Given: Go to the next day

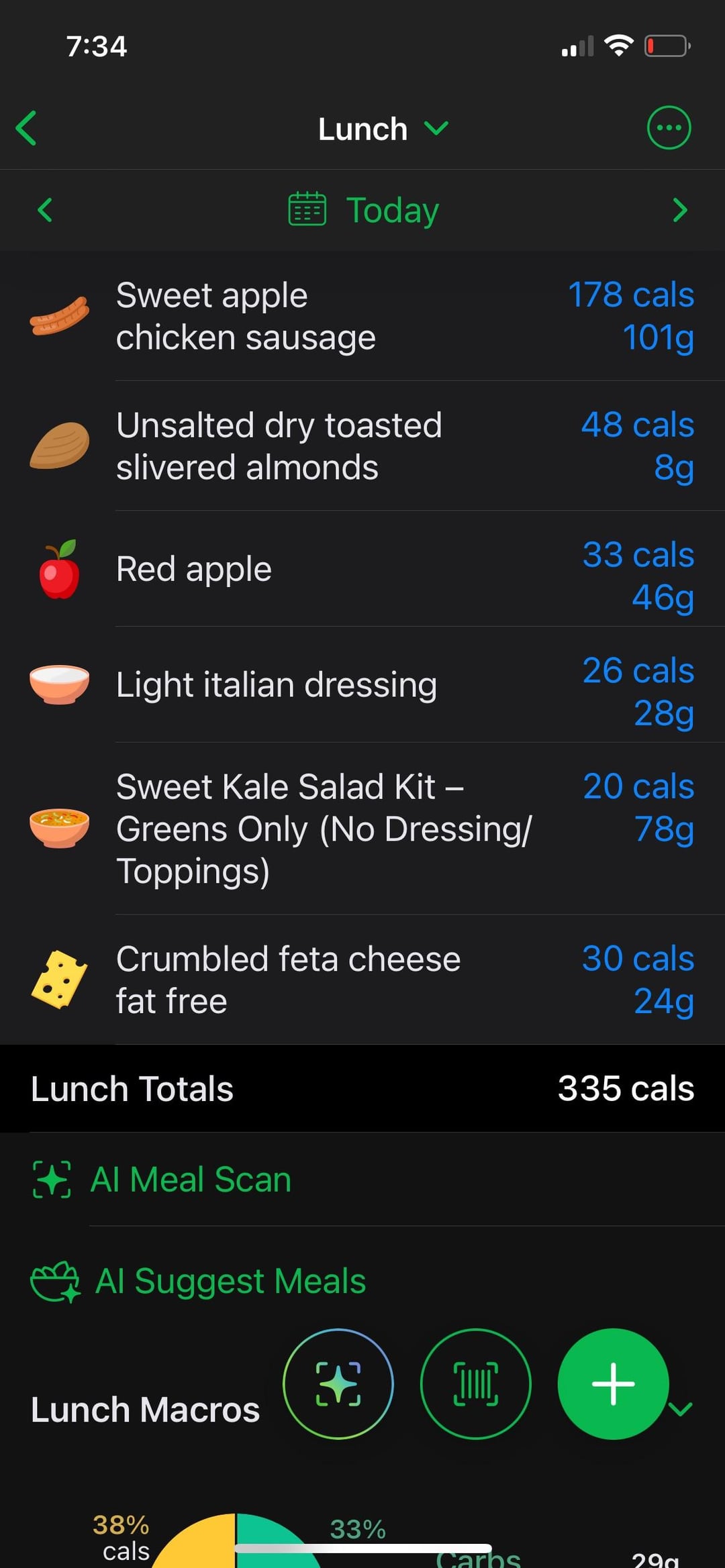Looking at the screenshot, I should [x=679, y=210].
